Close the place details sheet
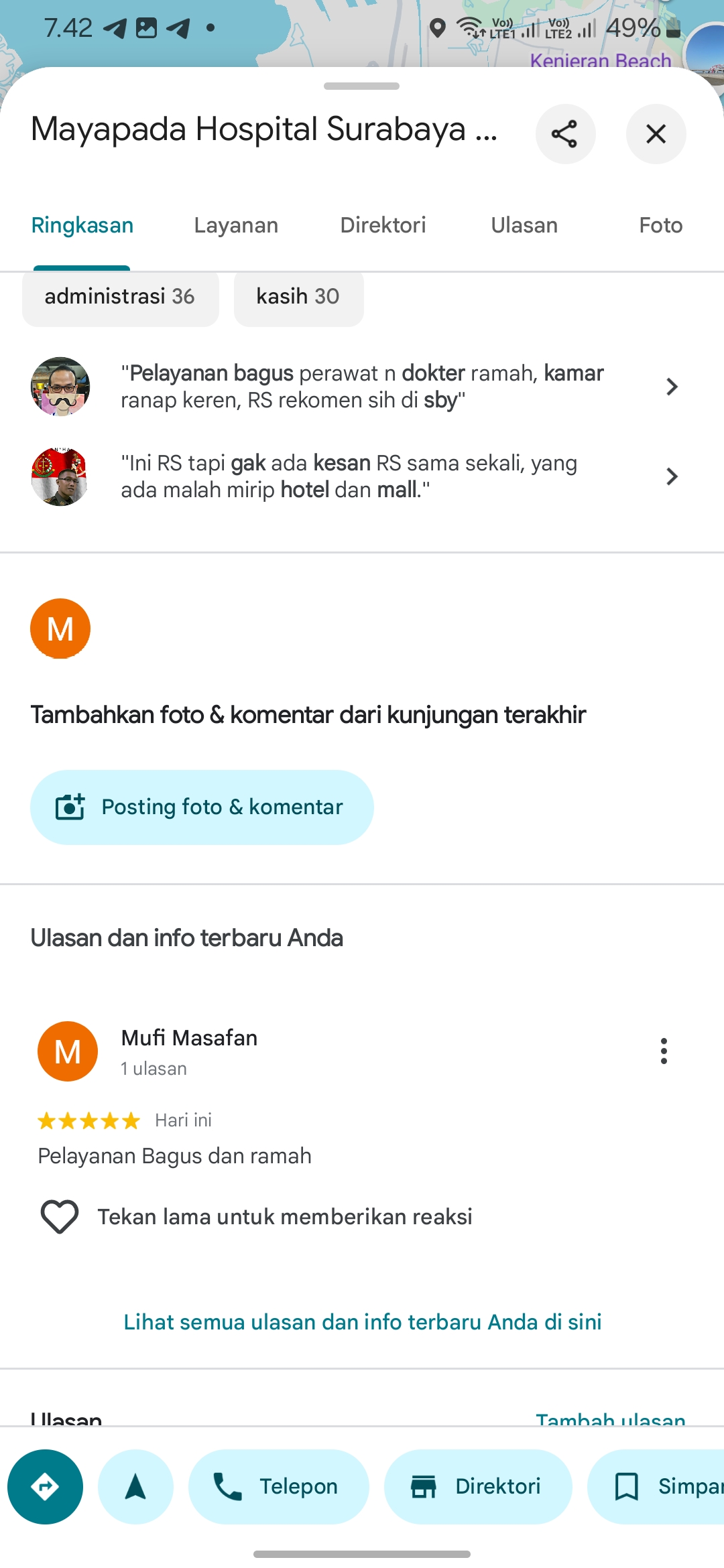This screenshot has height=1568, width=724. [x=656, y=134]
